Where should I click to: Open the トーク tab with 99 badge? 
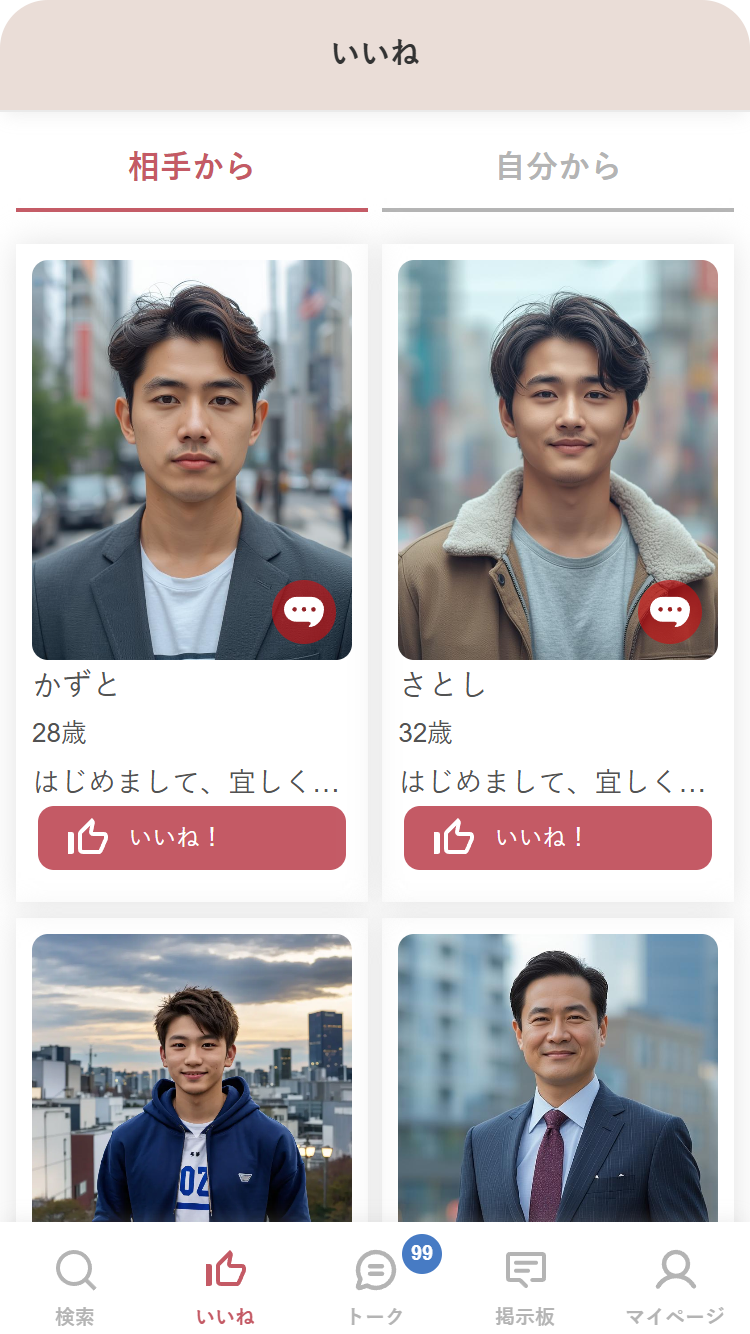pyautogui.click(x=376, y=1285)
